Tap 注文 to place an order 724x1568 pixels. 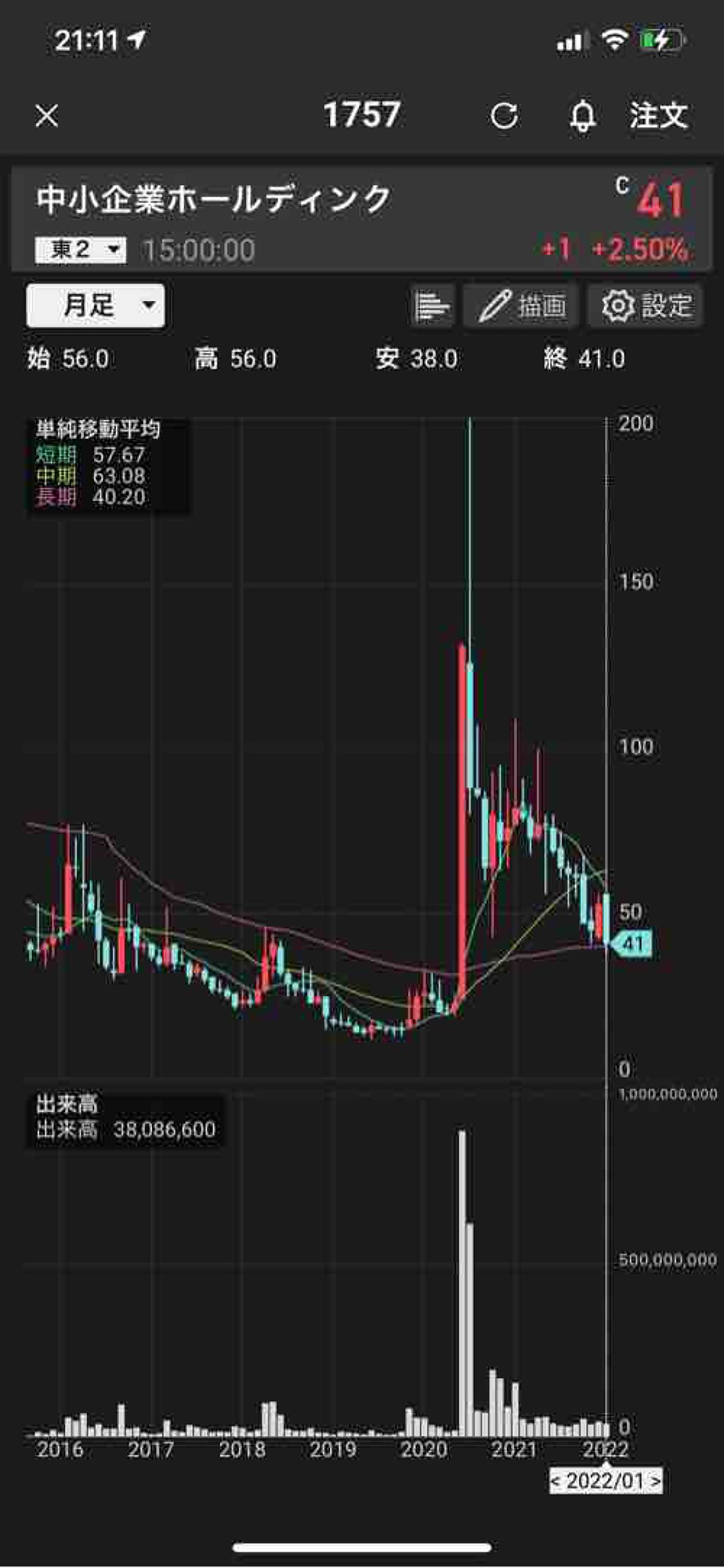(658, 116)
